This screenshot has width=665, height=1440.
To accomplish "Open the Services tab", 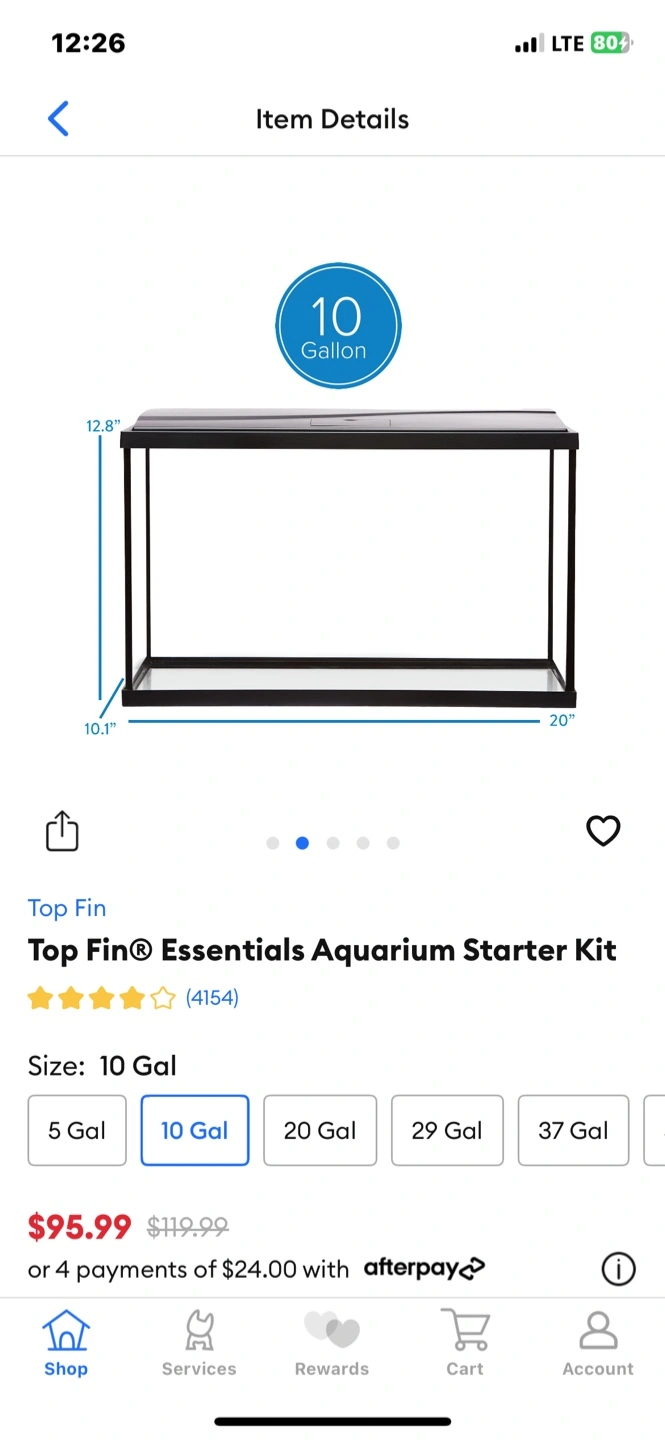I will coord(199,1343).
